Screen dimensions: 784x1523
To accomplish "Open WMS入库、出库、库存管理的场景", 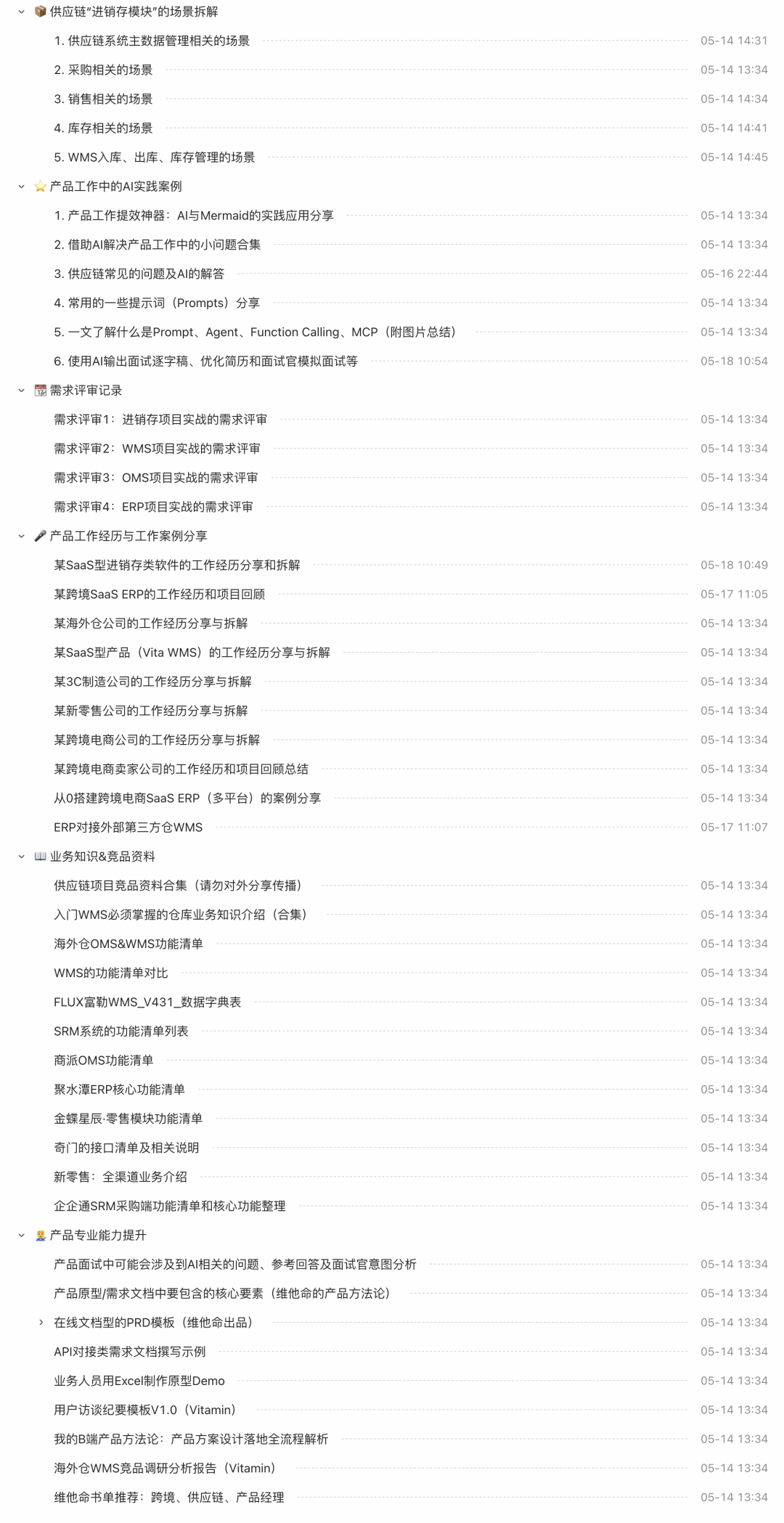I will click(x=154, y=157).
